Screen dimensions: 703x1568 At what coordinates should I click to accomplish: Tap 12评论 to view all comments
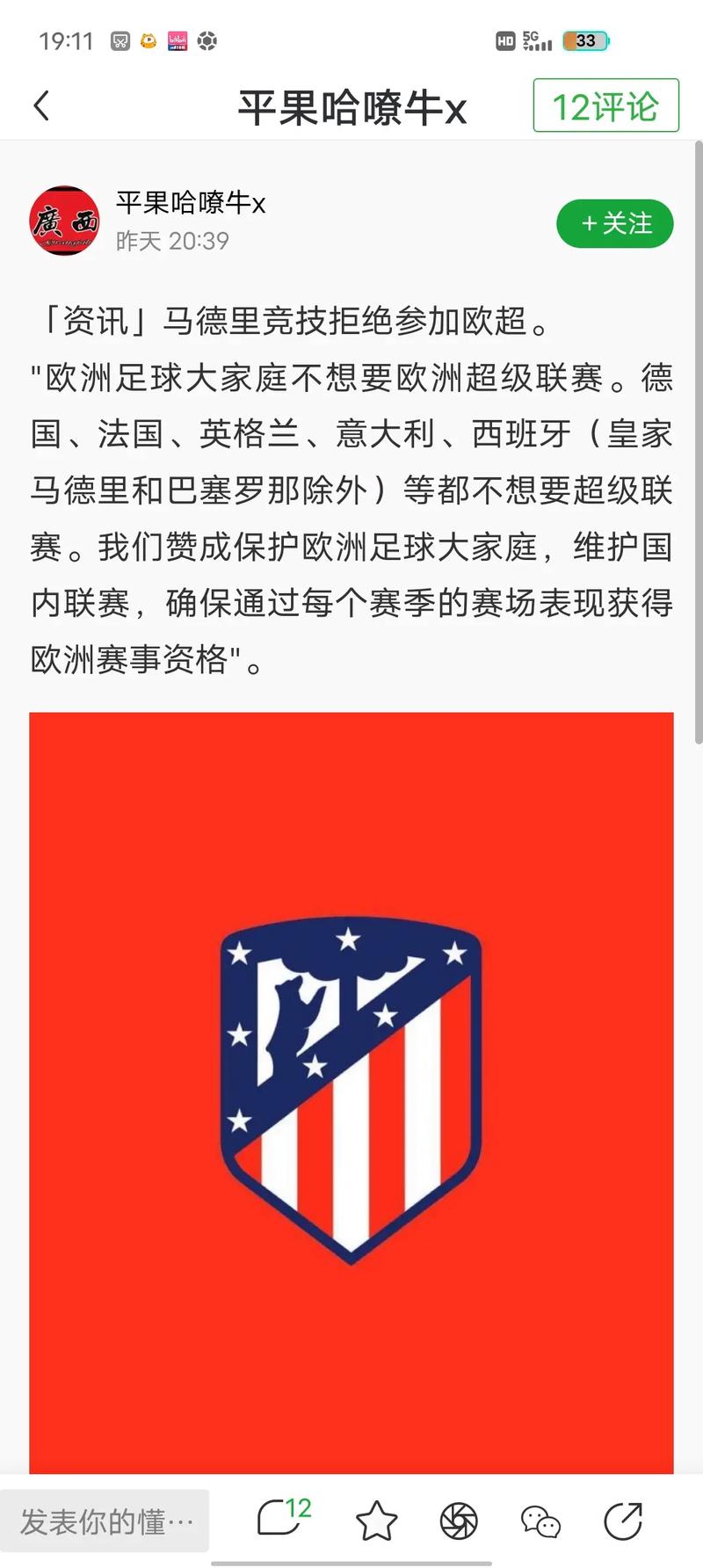pos(605,105)
